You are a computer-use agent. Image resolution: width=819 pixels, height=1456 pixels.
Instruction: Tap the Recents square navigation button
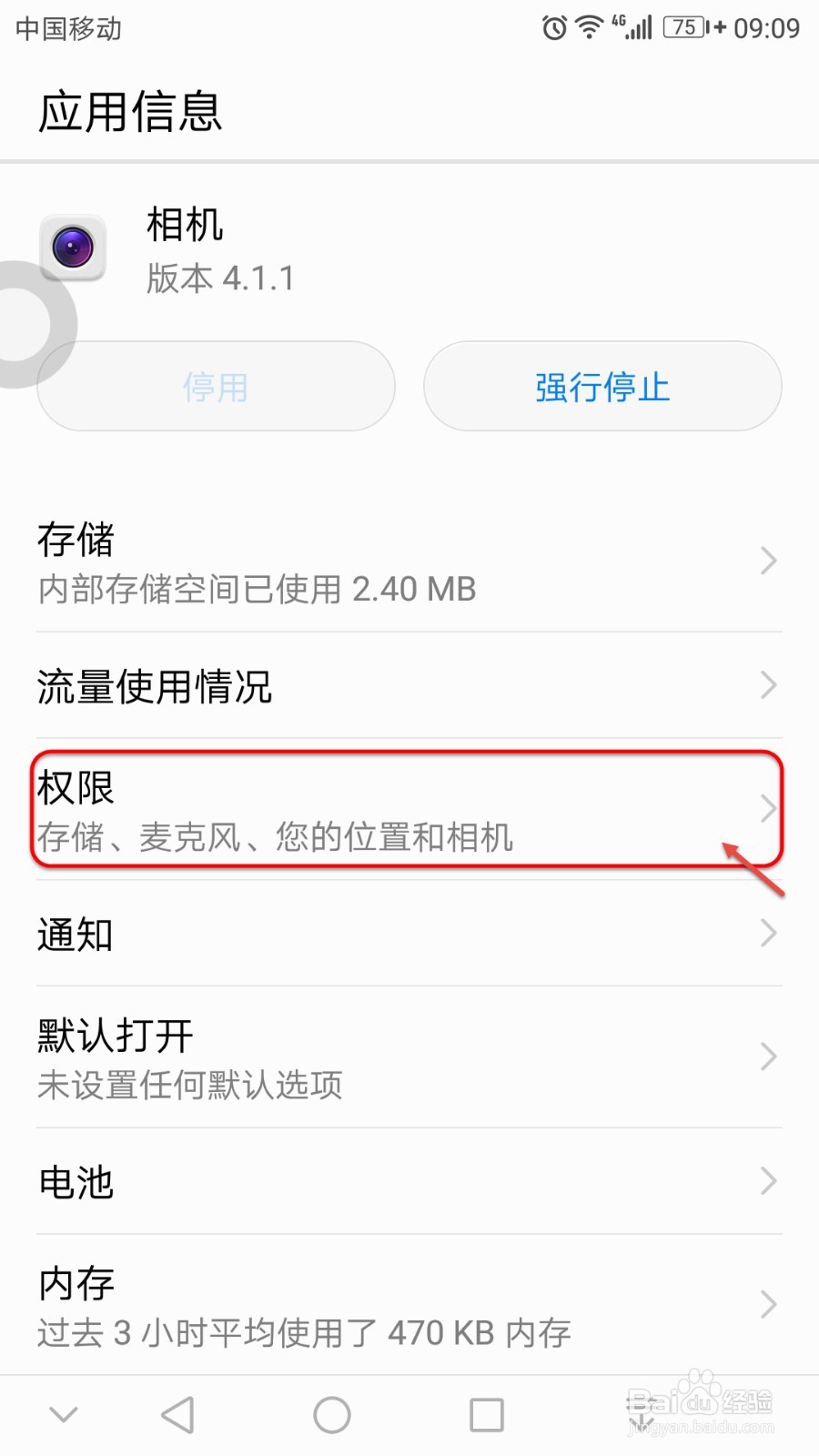485,1415
